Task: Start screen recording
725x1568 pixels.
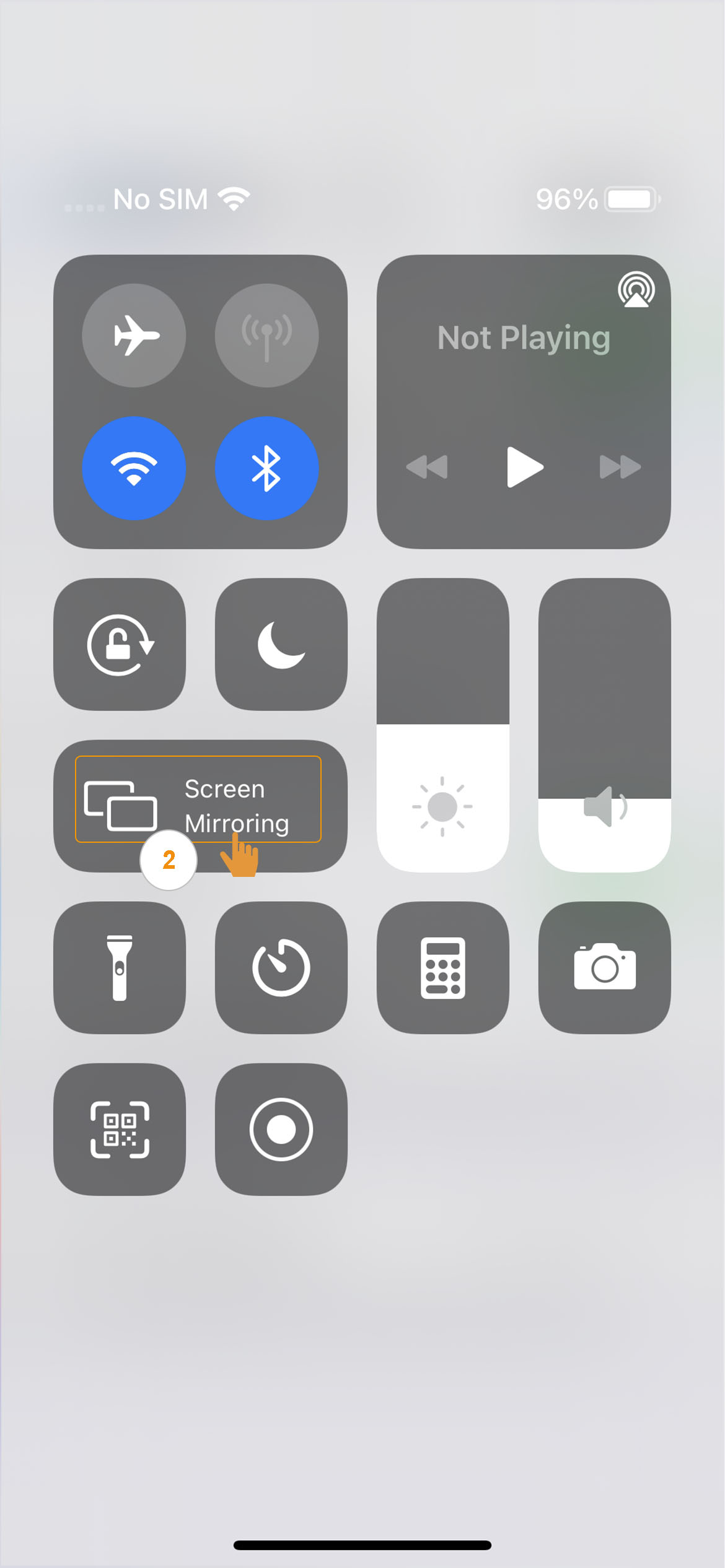Action: pyautogui.click(x=281, y=1129)
